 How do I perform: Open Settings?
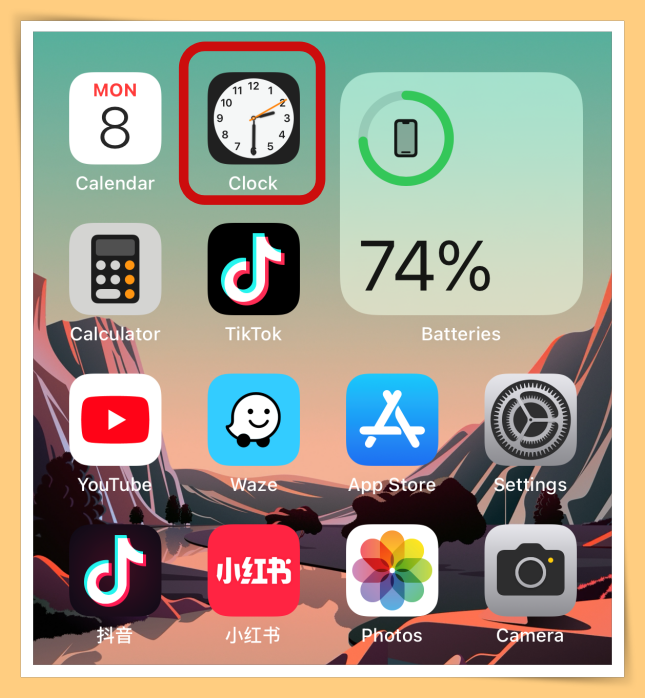pyautogui.click(x=530, y=420)
